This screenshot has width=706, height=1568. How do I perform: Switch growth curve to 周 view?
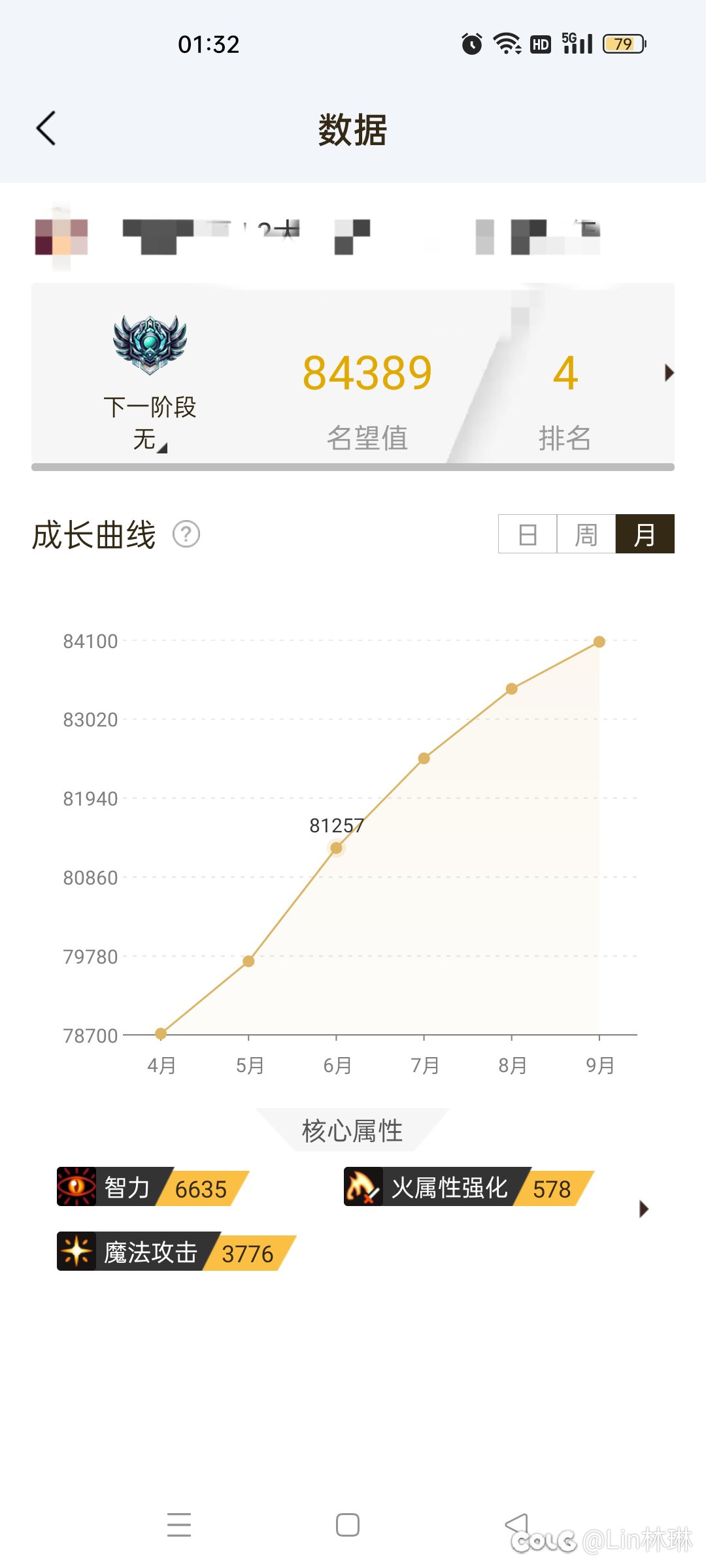tap(586, 534)
